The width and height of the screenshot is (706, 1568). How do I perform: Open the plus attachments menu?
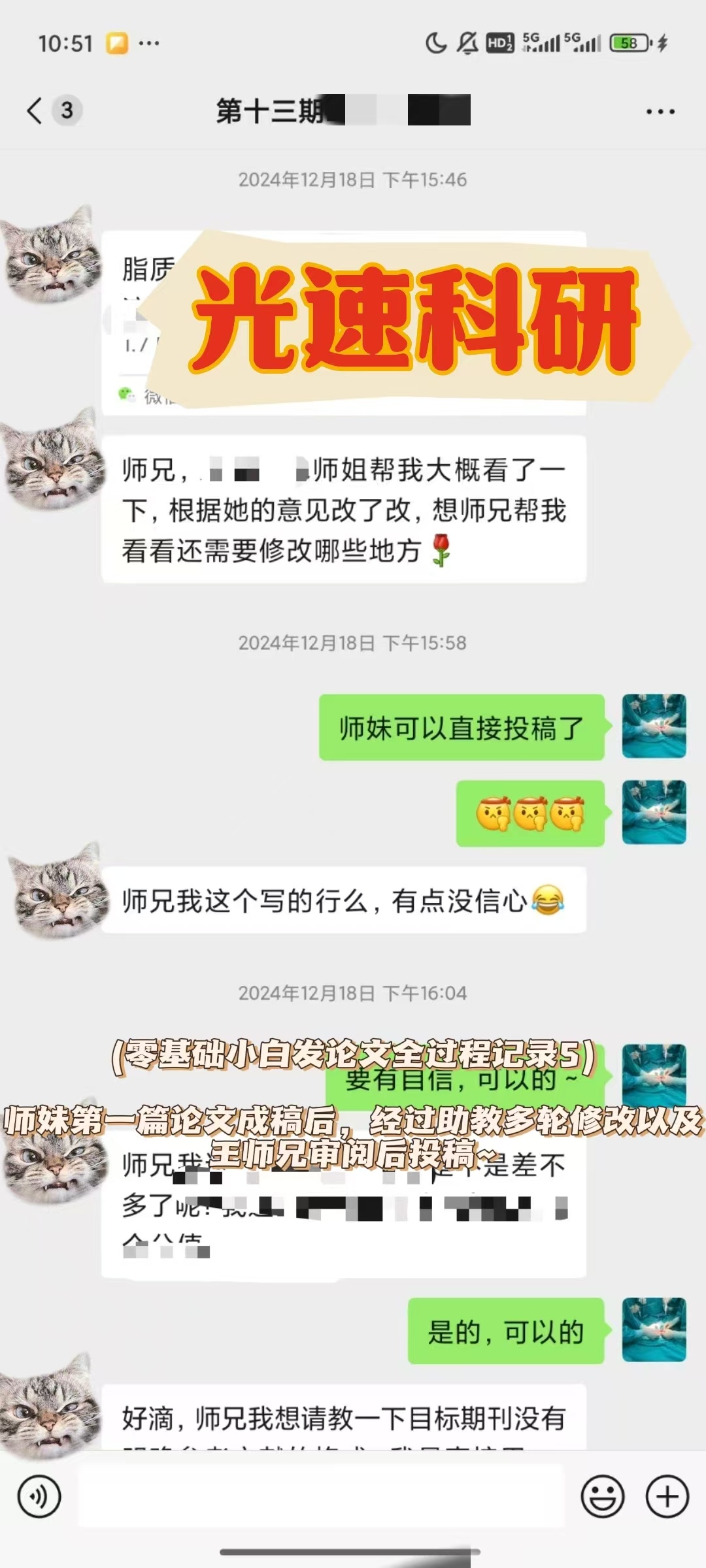(x=667, y=1496)
